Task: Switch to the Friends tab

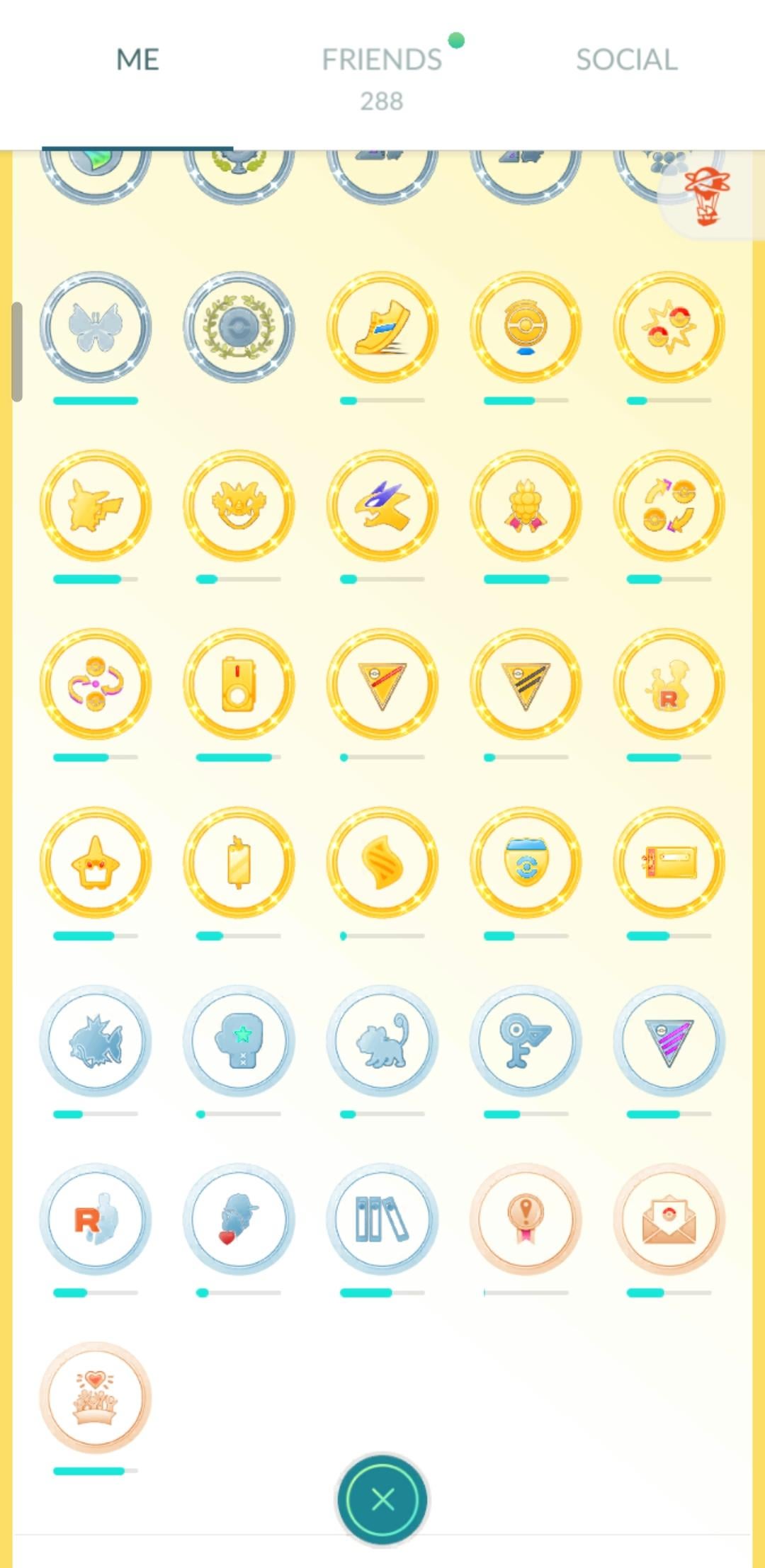Action: [382, 61]
